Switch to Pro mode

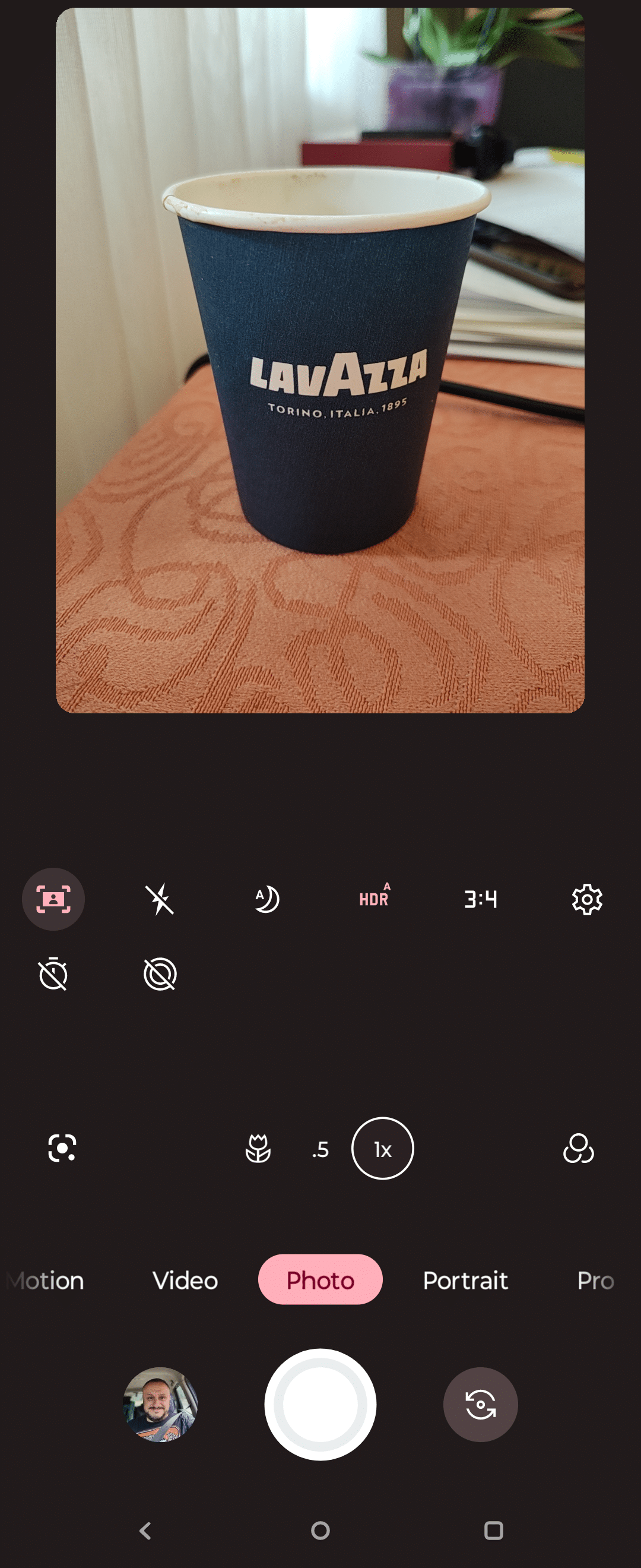click(x=595, y=1280)
